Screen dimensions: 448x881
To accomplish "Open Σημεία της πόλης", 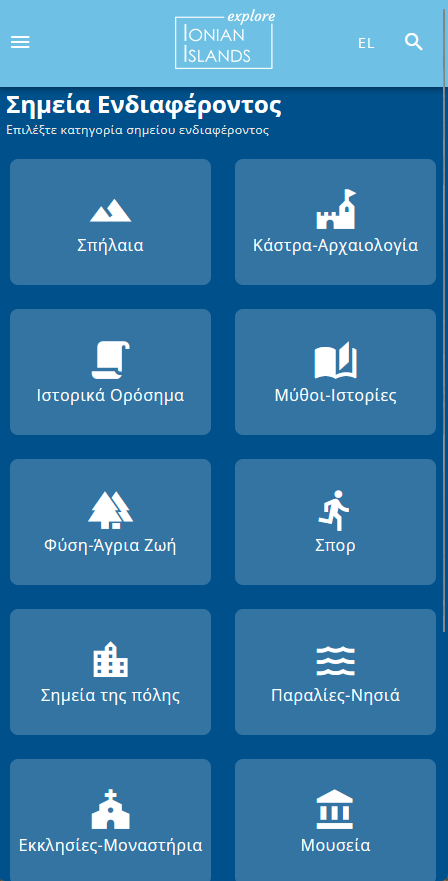I will coord(110,672).
